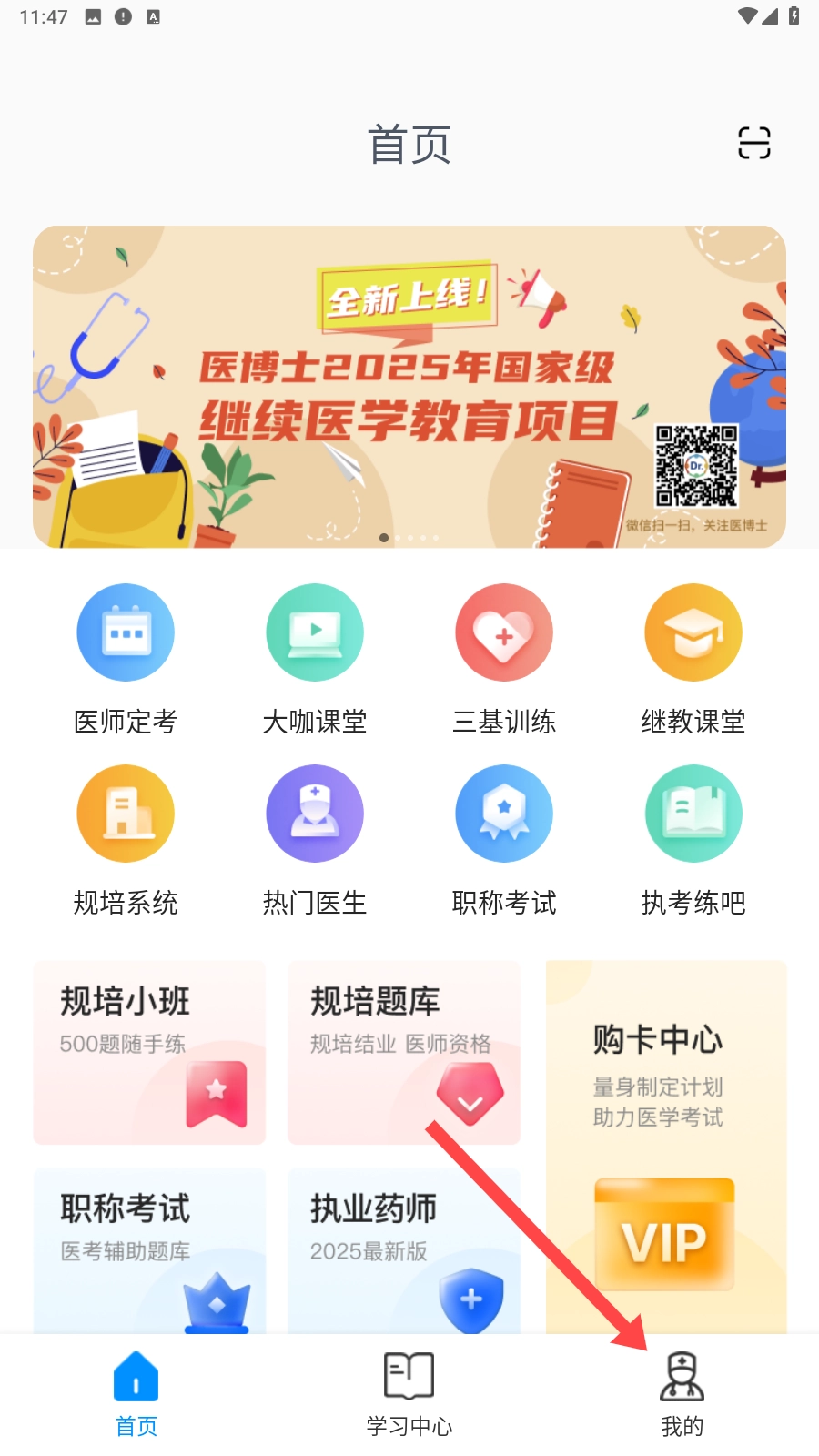Open the 购卡中心 VIP card
Viewport: 819px width, 1456px height.
pyautogui.click(x=666, y=1147)
